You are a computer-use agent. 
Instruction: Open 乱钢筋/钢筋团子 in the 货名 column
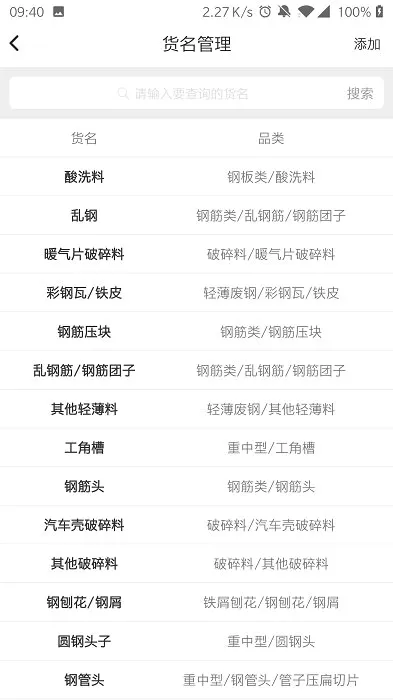(84, 370)
